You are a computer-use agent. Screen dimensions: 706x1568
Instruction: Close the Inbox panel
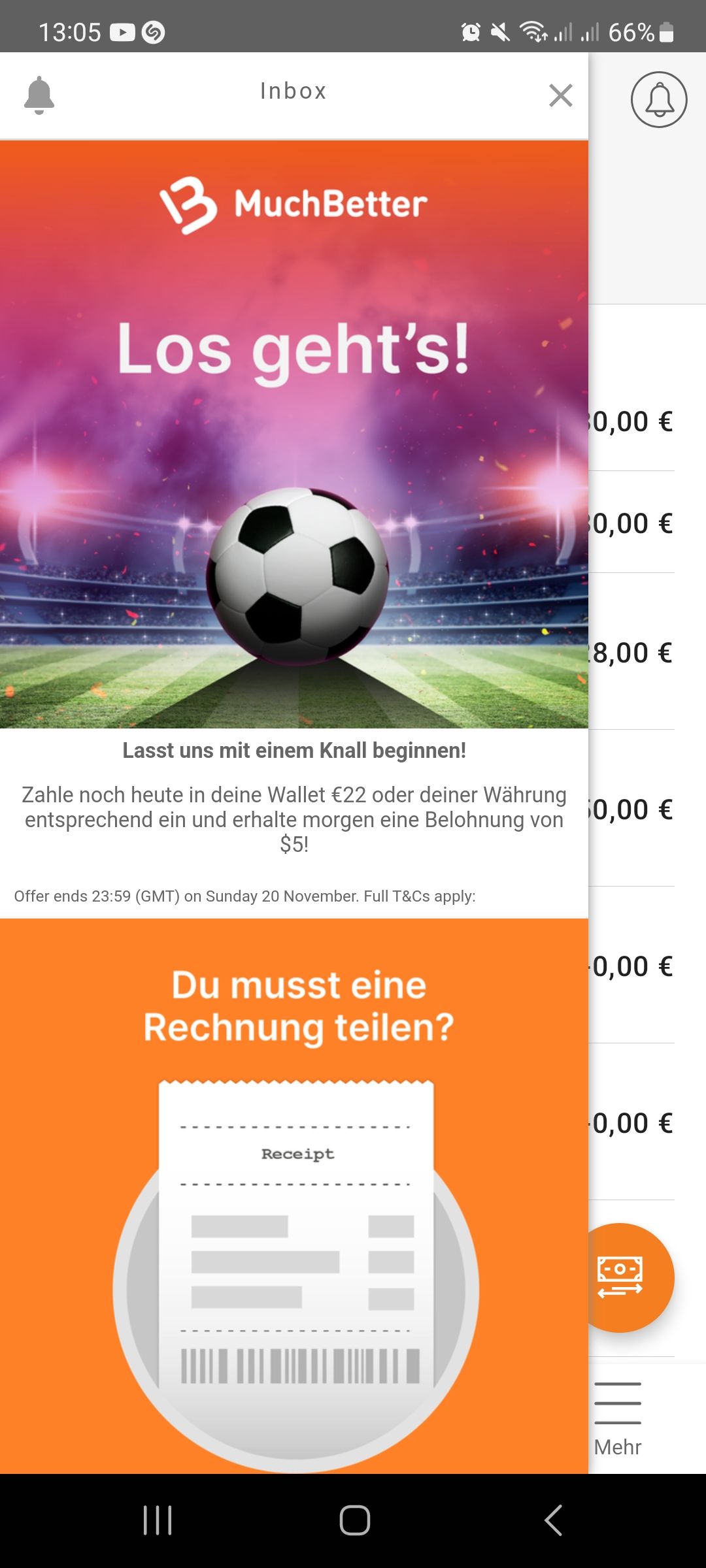click(560, 95)
